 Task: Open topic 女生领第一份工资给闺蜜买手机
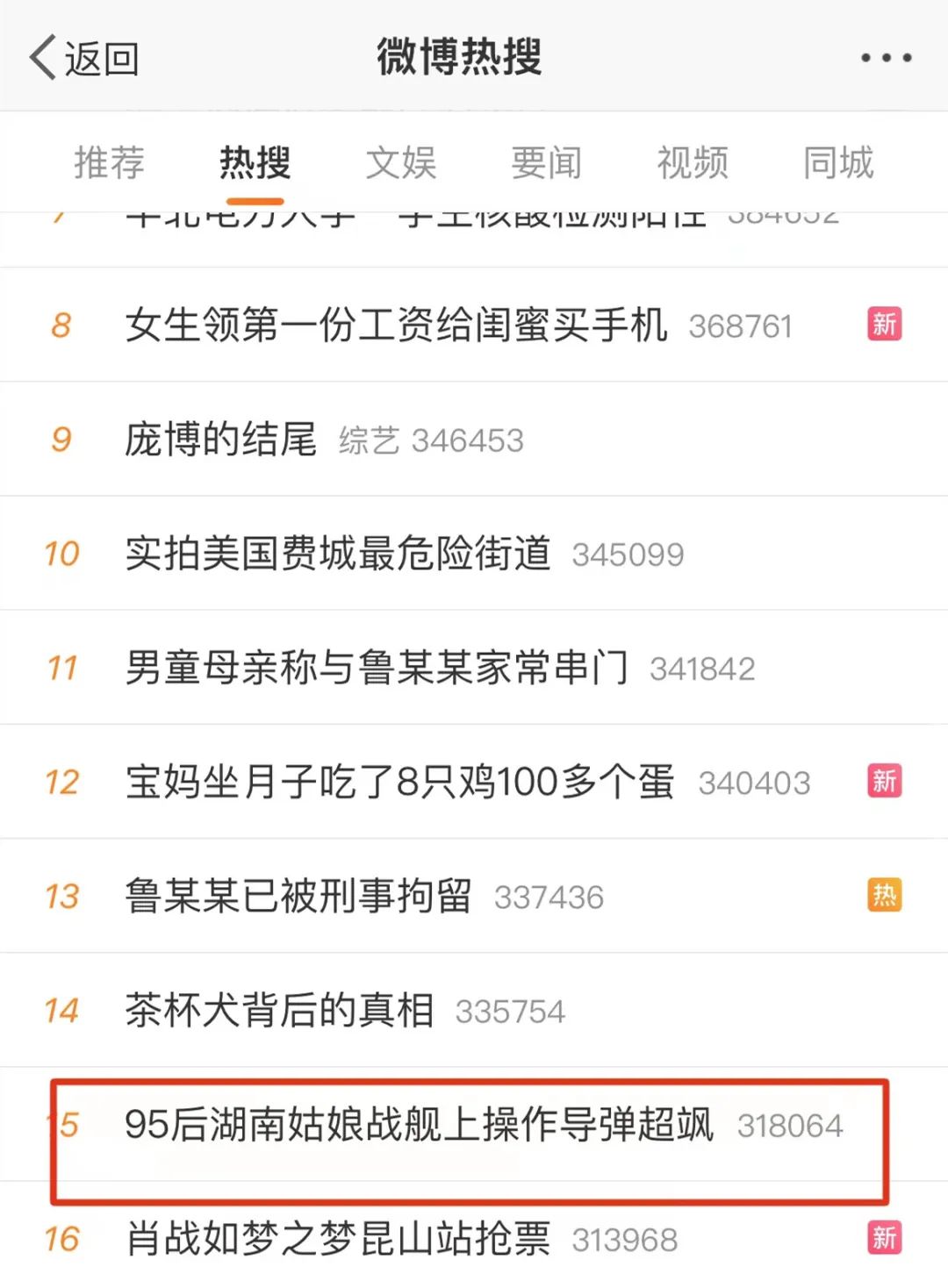point(395,325)
